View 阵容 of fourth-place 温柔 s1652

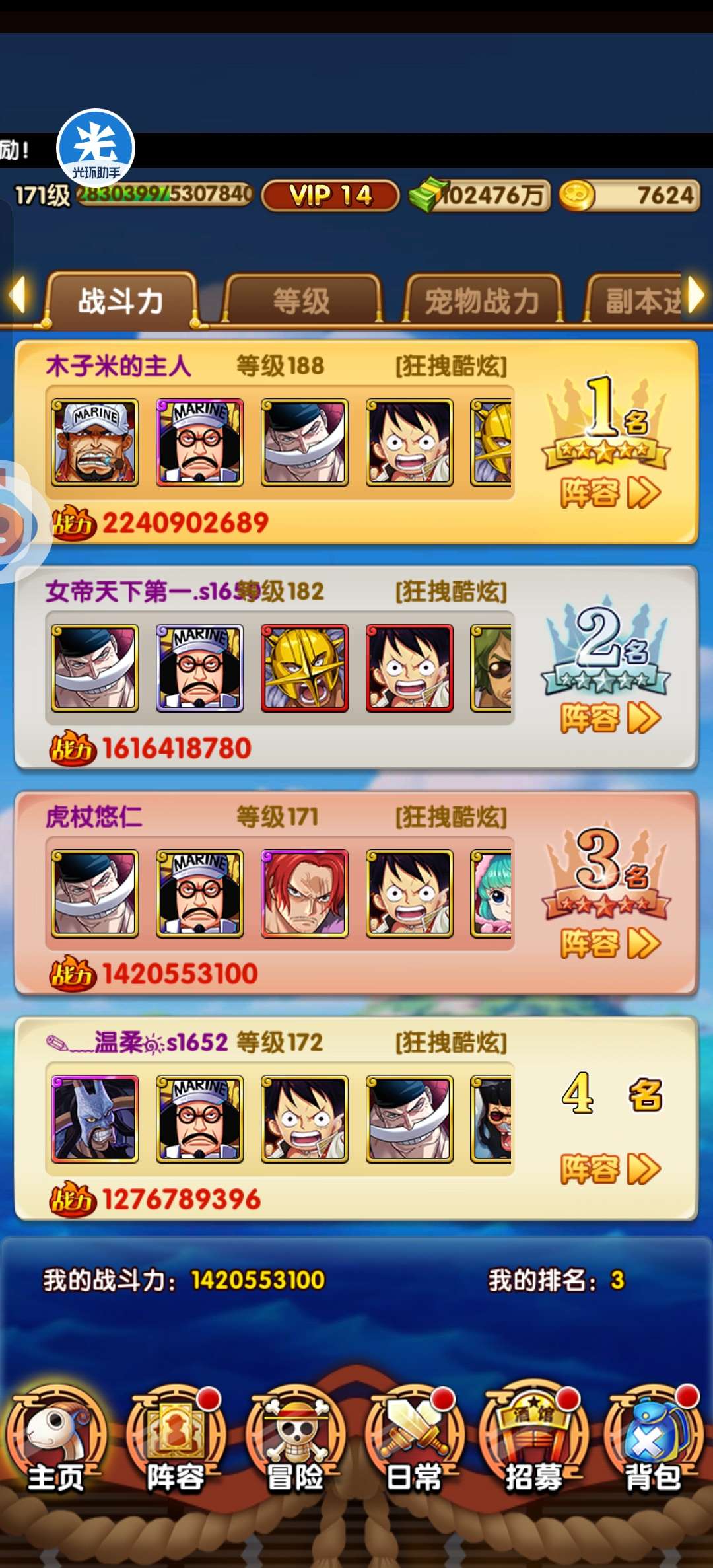click(609, 1169)
